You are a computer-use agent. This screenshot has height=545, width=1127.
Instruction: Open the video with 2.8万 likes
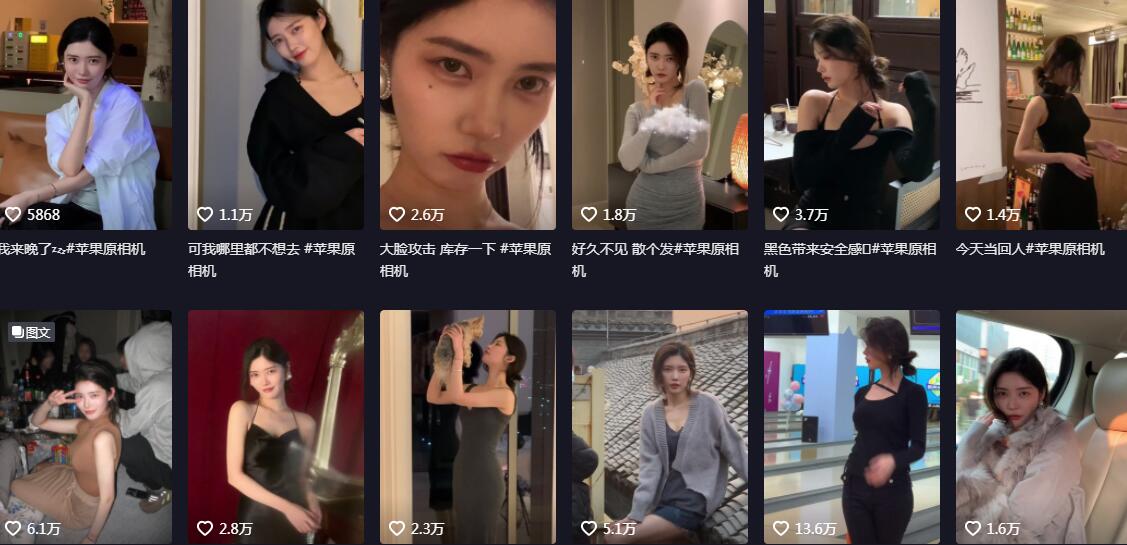(276, 425)
